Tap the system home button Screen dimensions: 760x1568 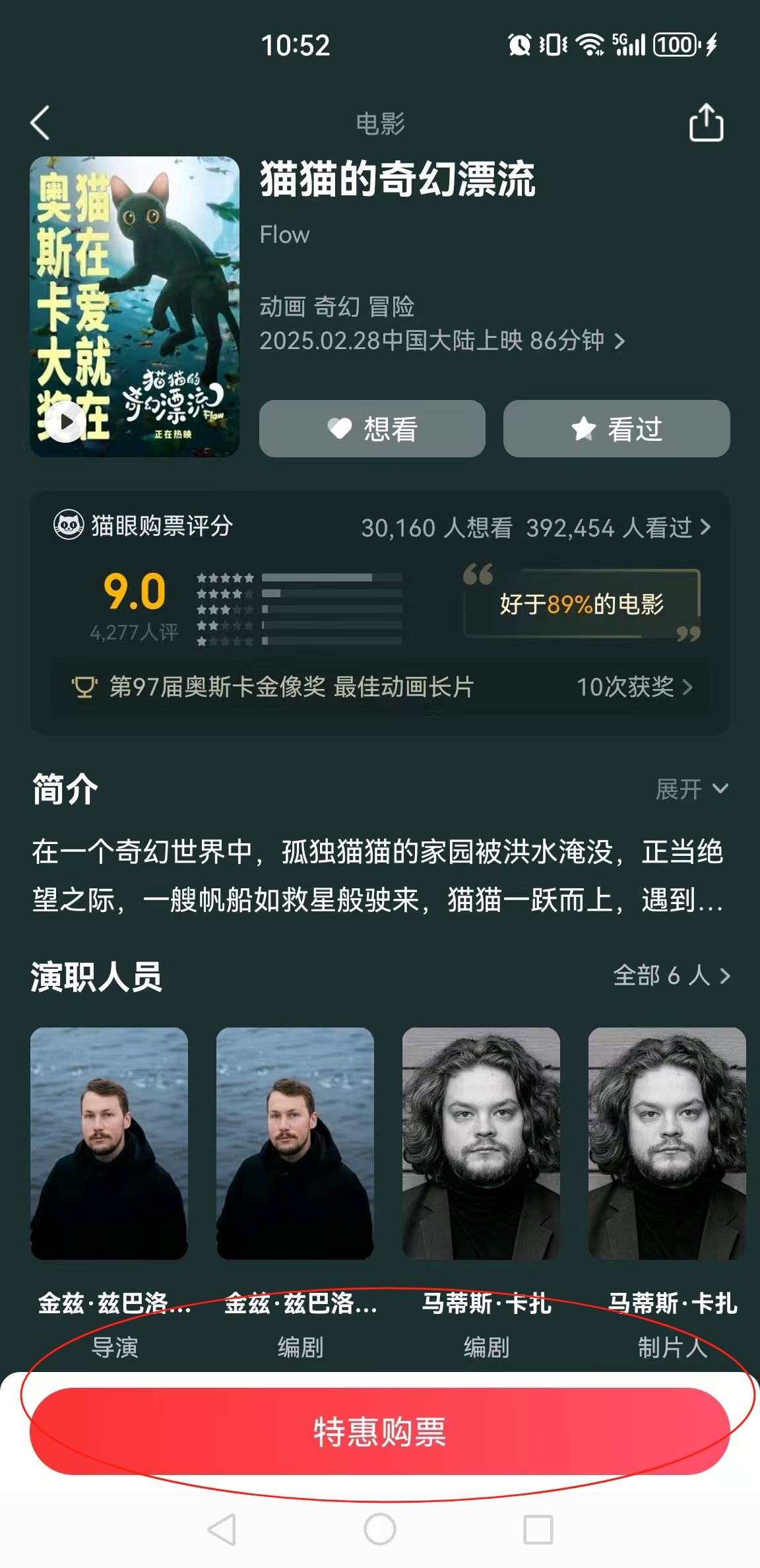[x=380, y=1529]
